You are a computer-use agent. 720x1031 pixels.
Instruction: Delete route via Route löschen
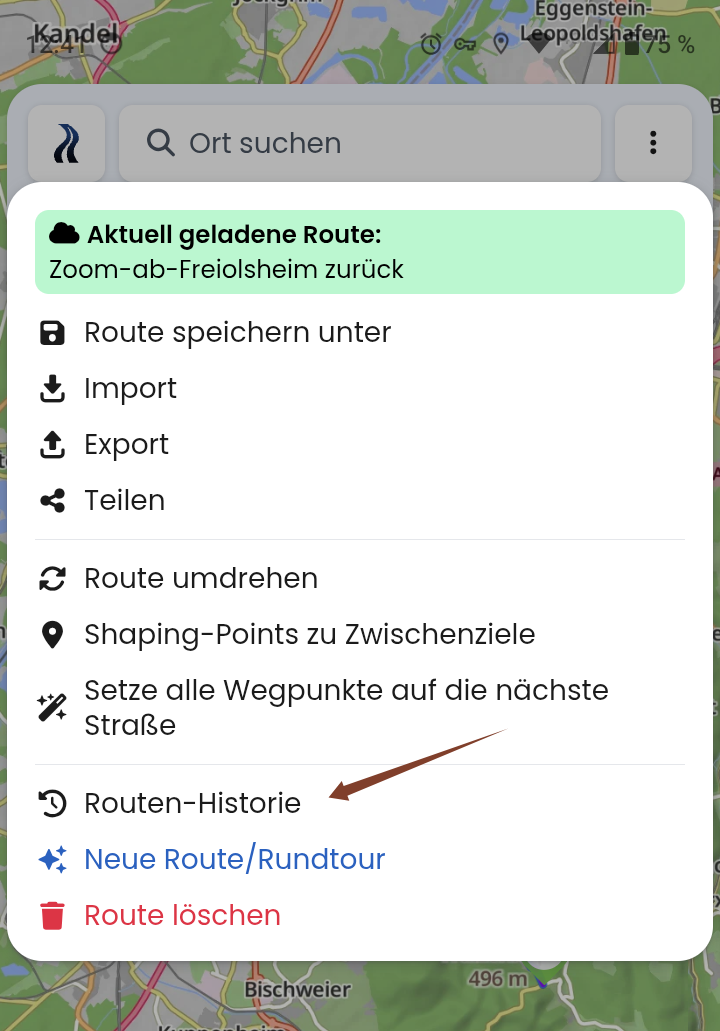(x=182, y=915)
